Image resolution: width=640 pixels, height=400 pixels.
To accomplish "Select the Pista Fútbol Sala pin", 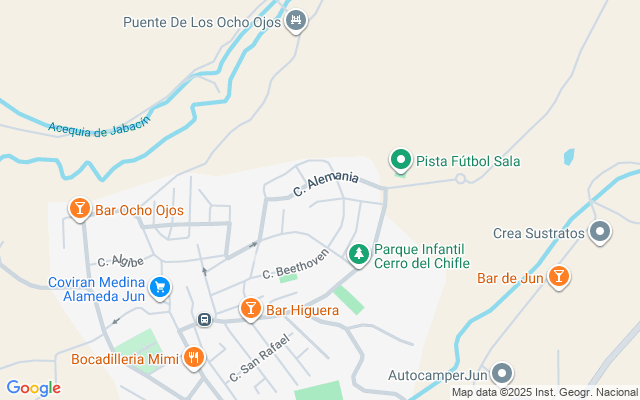I will point(400,160).
